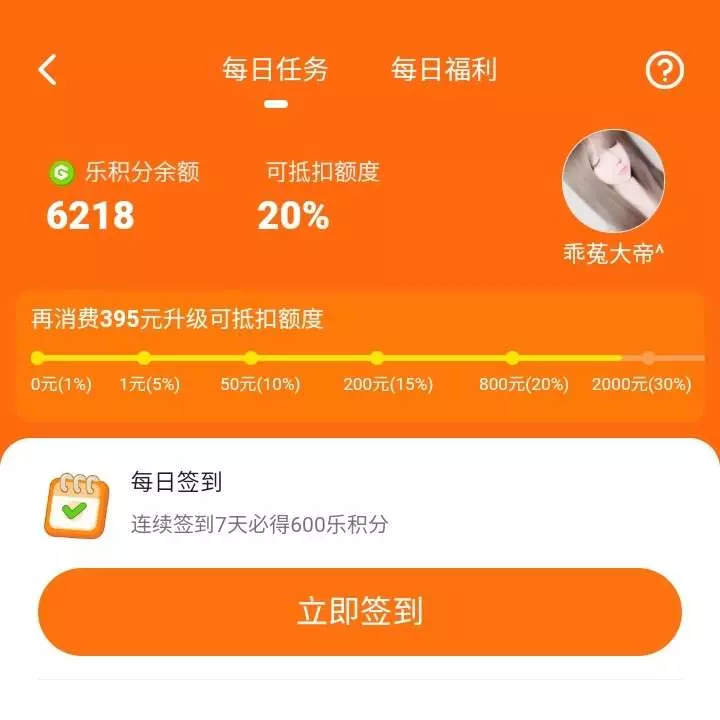Open the help question mark icon
This screenshot has height=720, width=720.
pos(664,70)
